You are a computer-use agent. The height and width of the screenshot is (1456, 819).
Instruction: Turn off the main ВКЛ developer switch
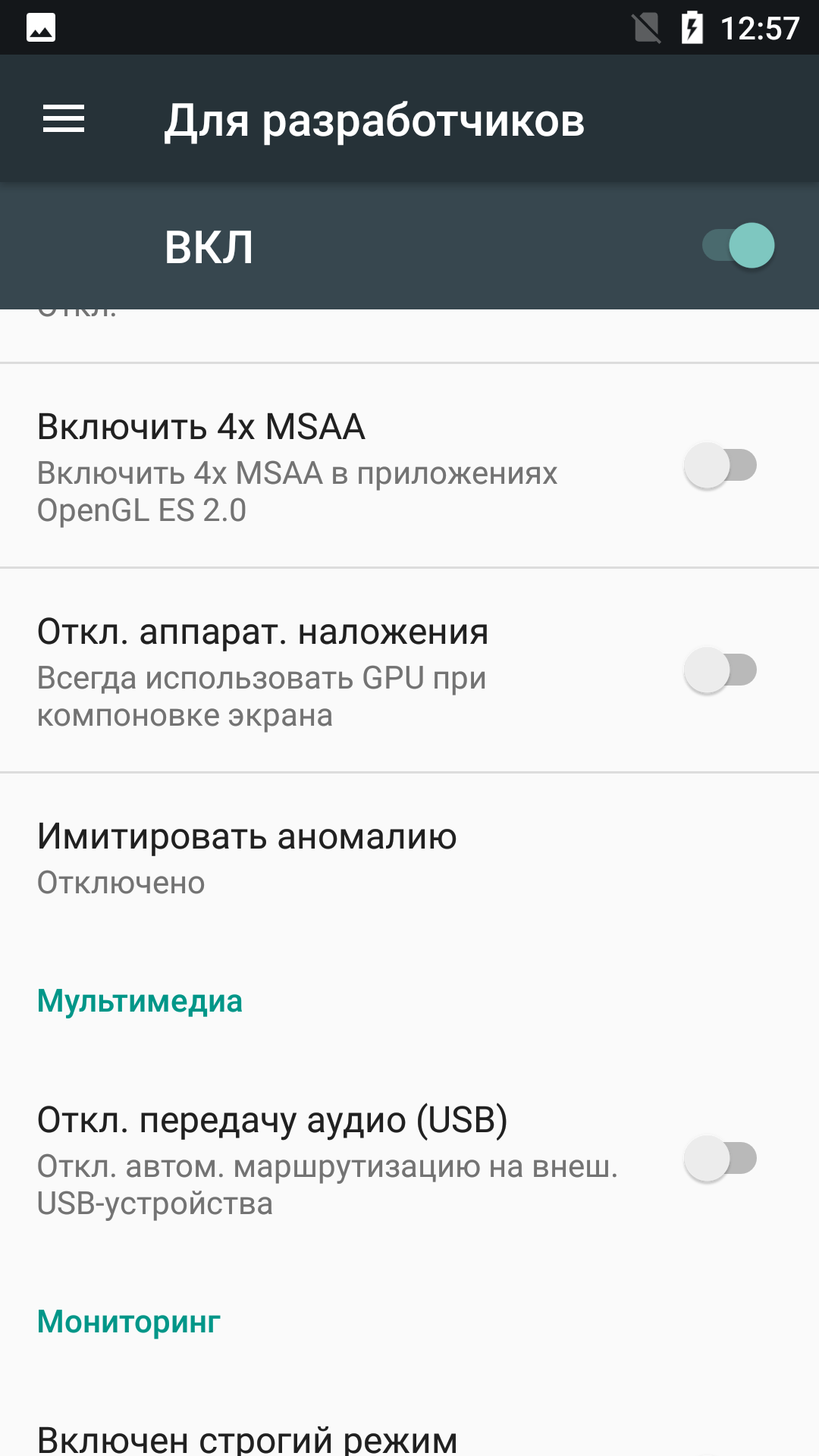(x=738, y=246)
